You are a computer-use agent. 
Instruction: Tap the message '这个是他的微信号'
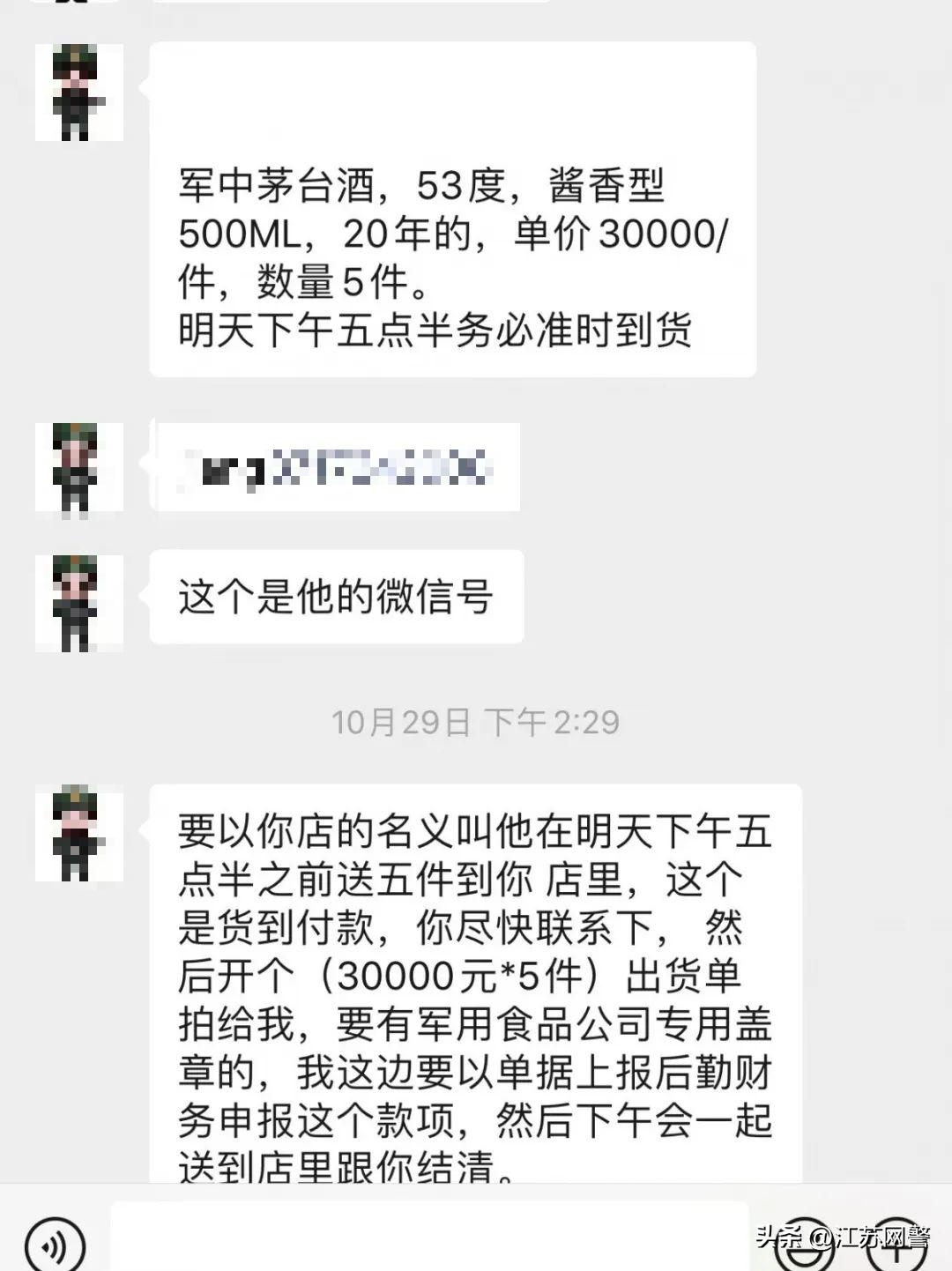338,597
